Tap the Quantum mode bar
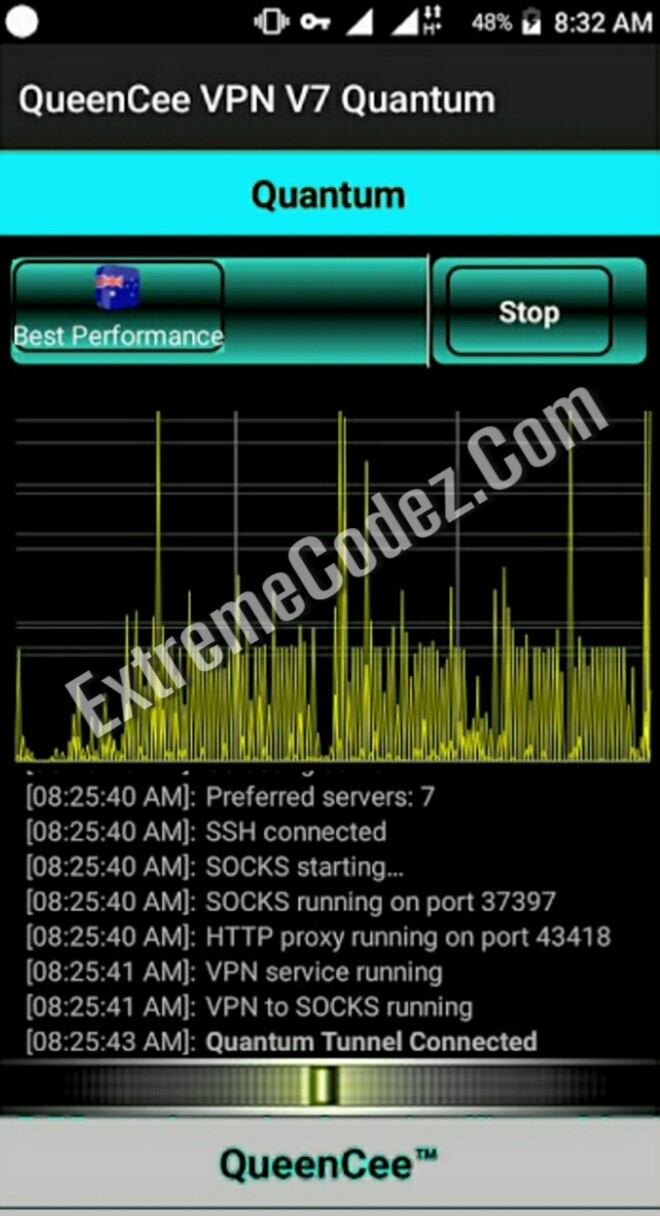Screen dimensions: 660x1216 [x=330, y=193]
